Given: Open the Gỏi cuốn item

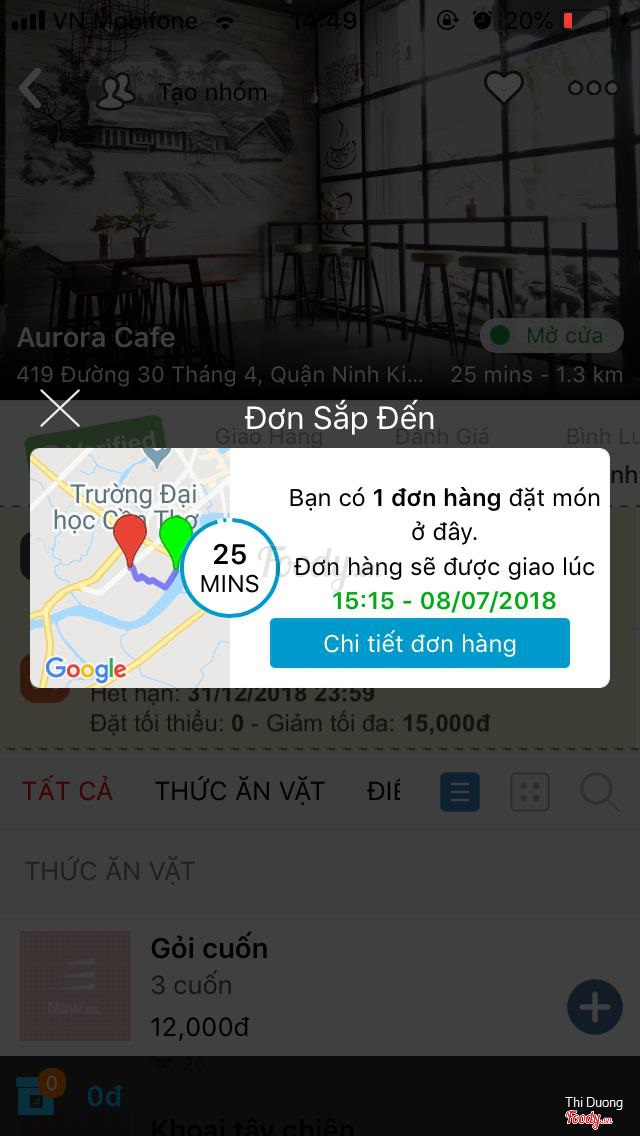Looking at the screenshot, I should pyautogui.click(x=209, y=949).
